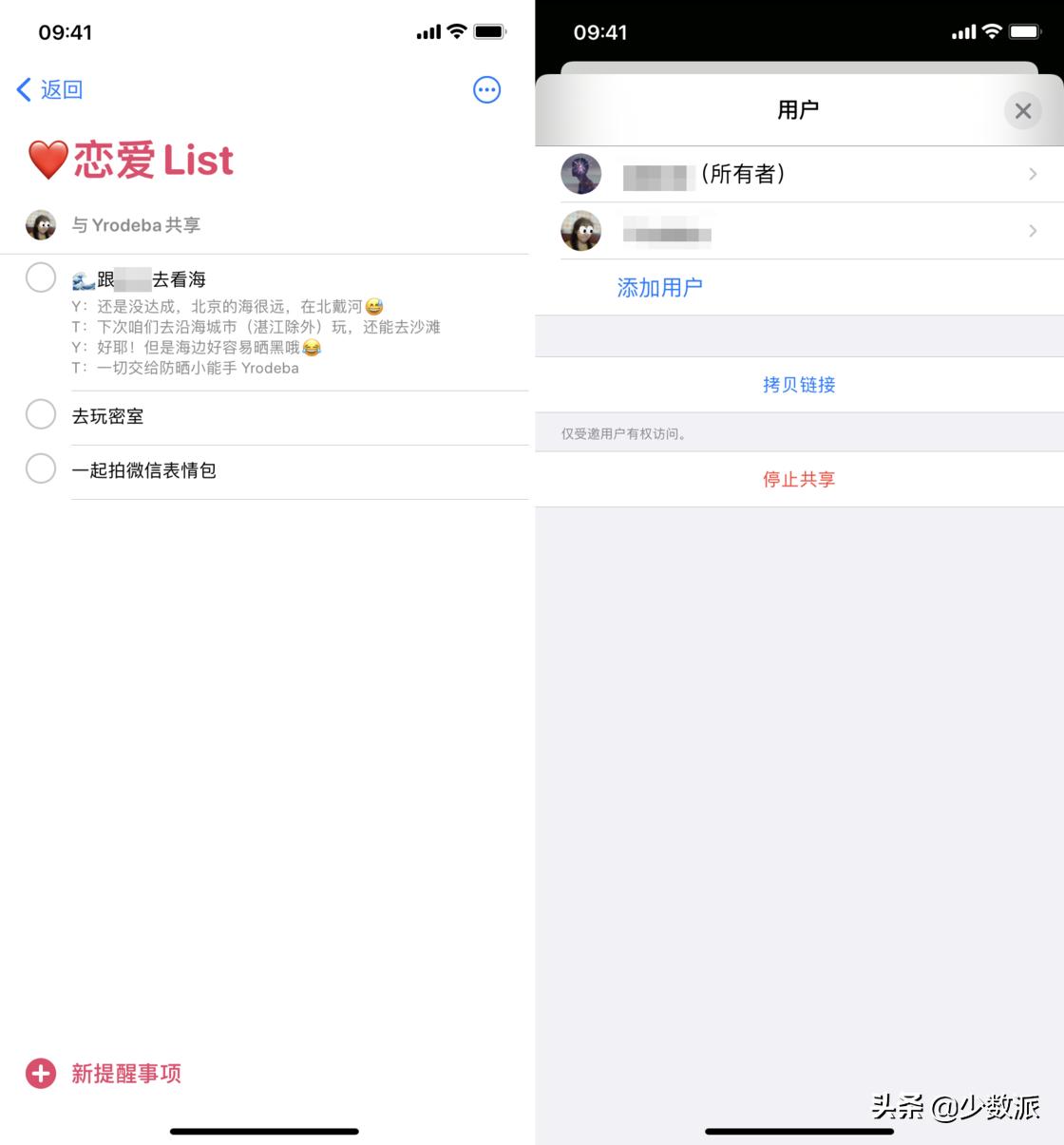Tap 添加用户 to add a user

(x=659, y=287)
